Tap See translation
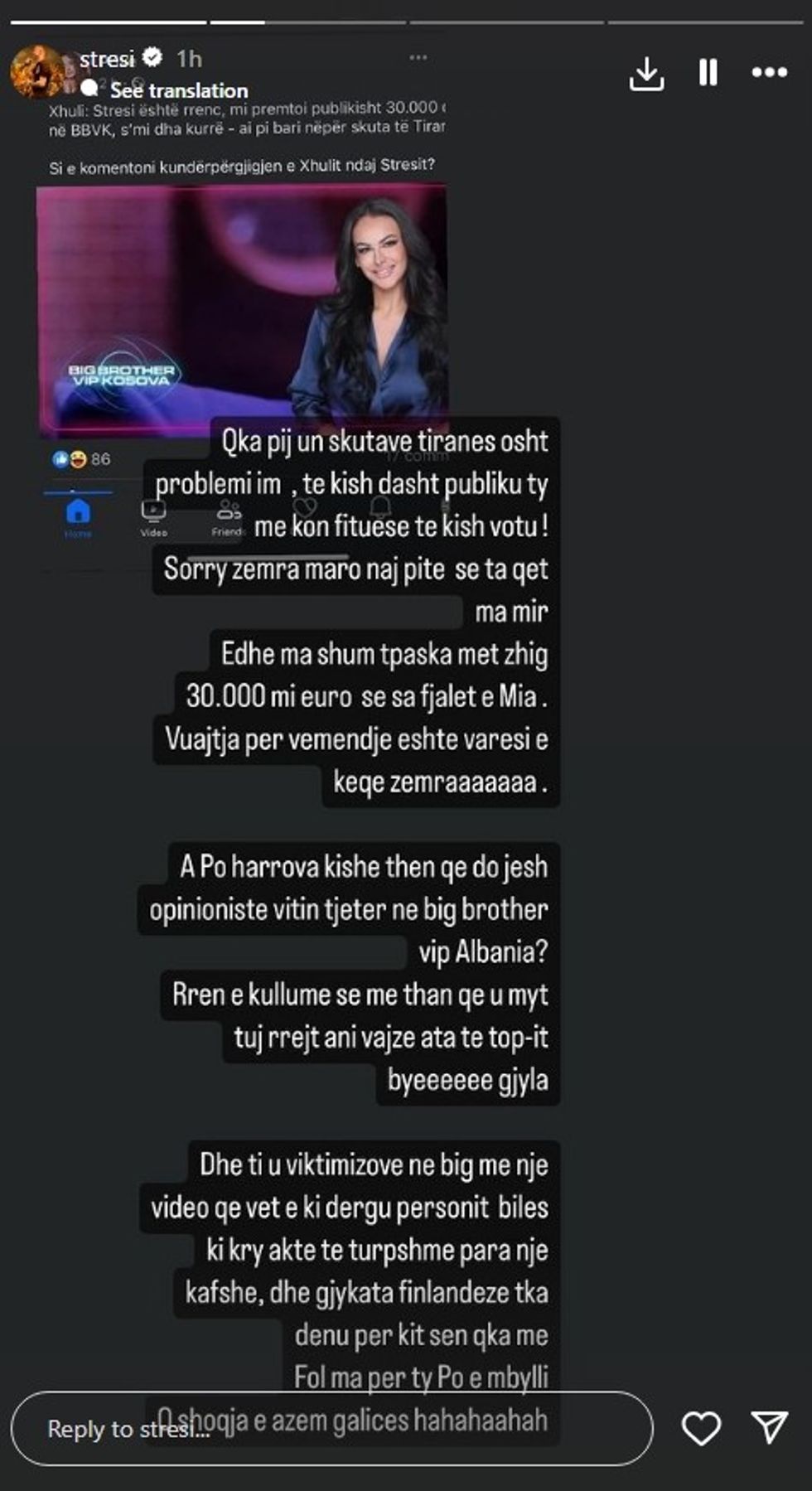Viewport: 812px width, 1491px height. tap(179, 90)
